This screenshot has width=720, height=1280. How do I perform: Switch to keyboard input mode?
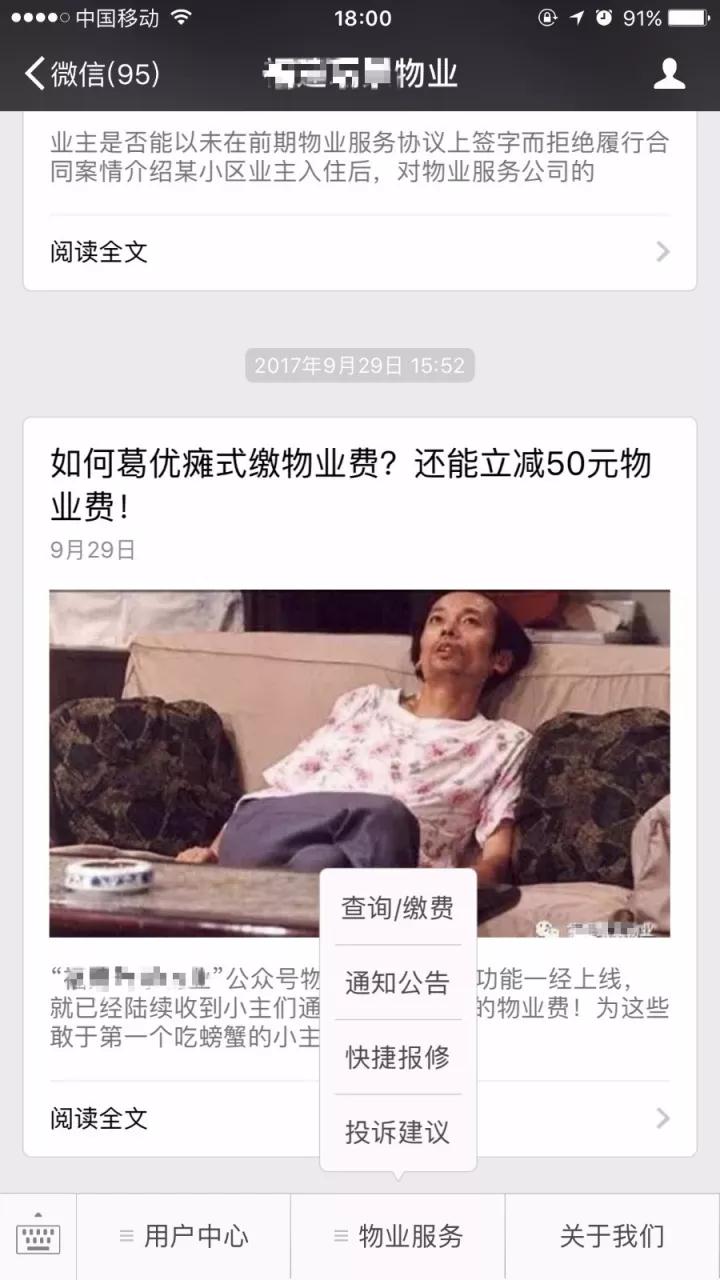38,1237
